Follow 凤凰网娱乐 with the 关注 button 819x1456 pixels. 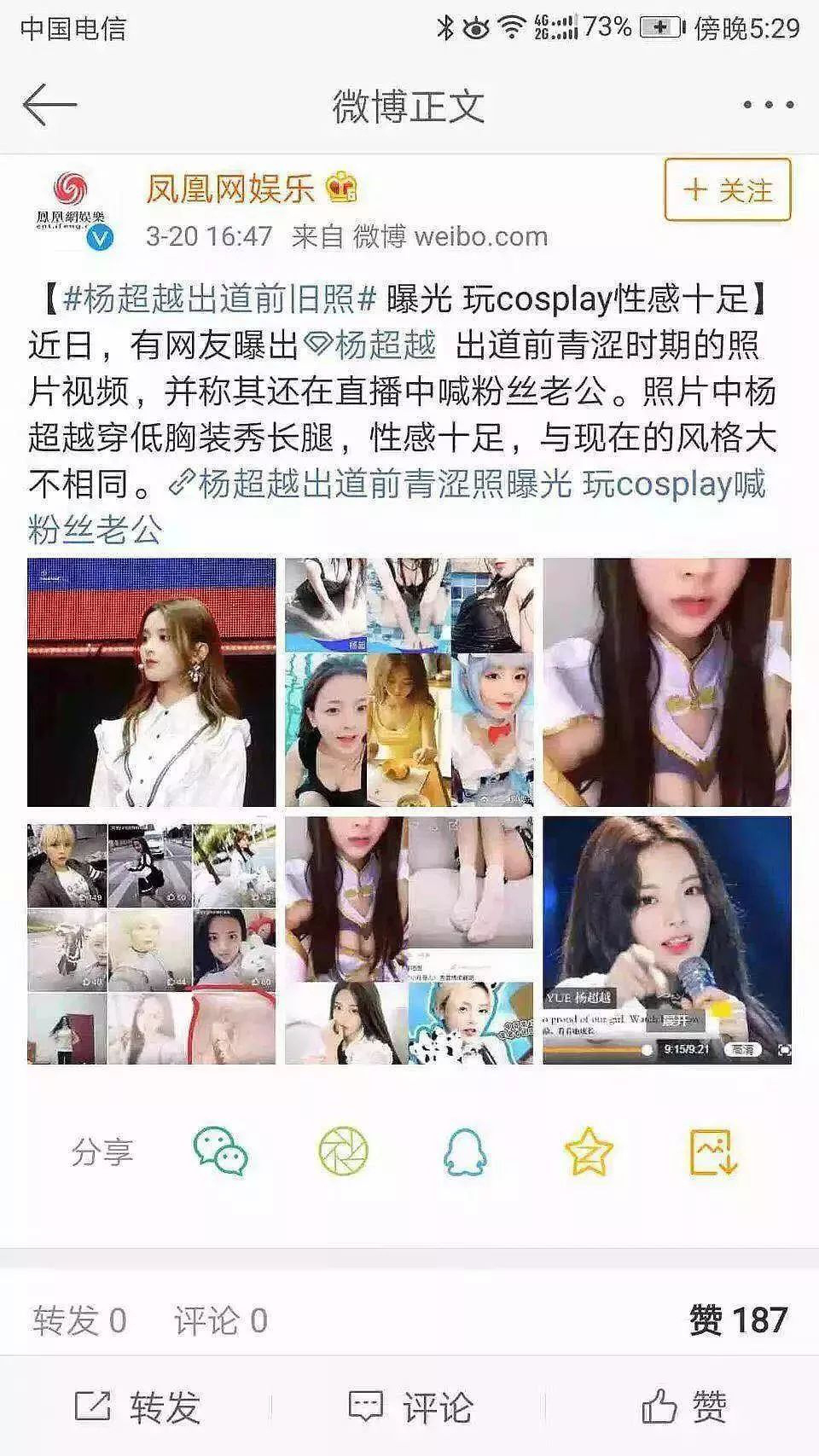[x=728, y=190]
